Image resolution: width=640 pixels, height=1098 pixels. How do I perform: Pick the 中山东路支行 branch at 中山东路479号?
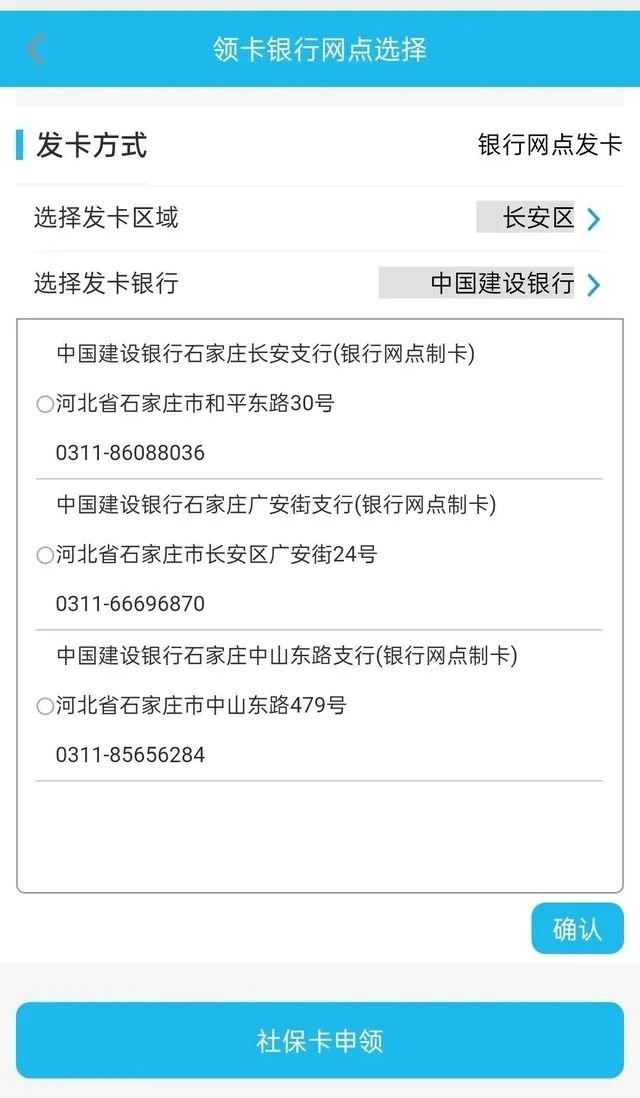click(x=45, y=707)
